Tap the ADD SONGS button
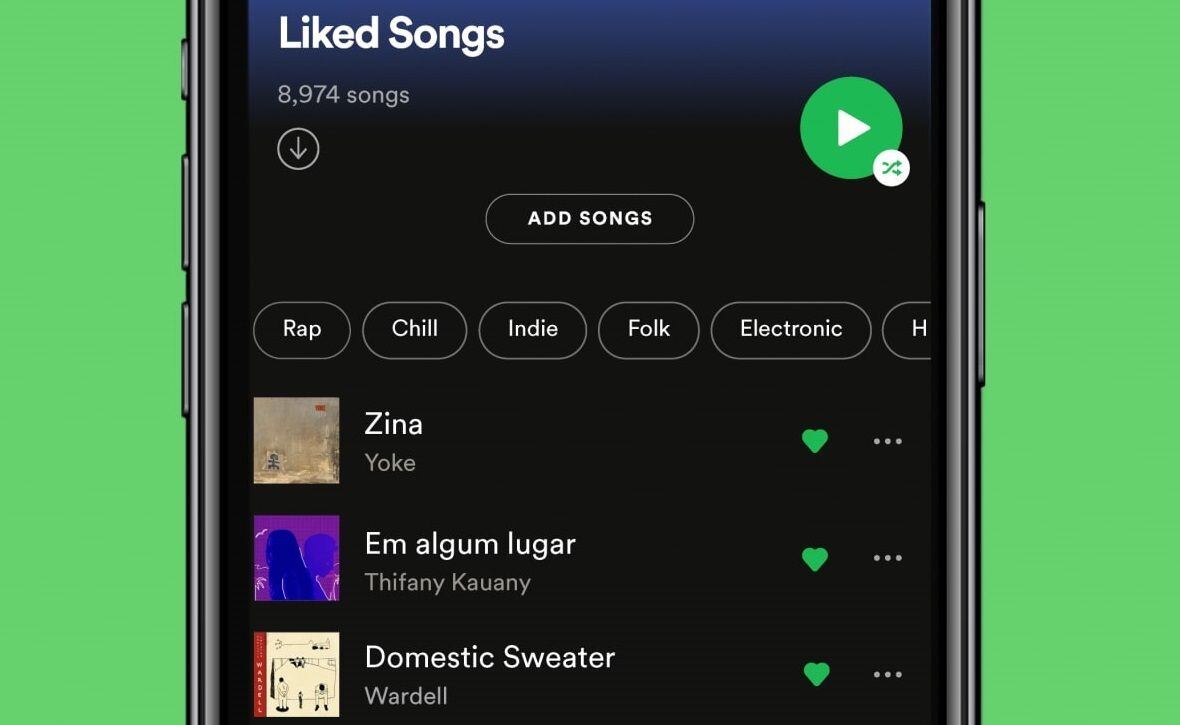The width and height of the screenshot is (1180, 725). [x=590, y=218]
